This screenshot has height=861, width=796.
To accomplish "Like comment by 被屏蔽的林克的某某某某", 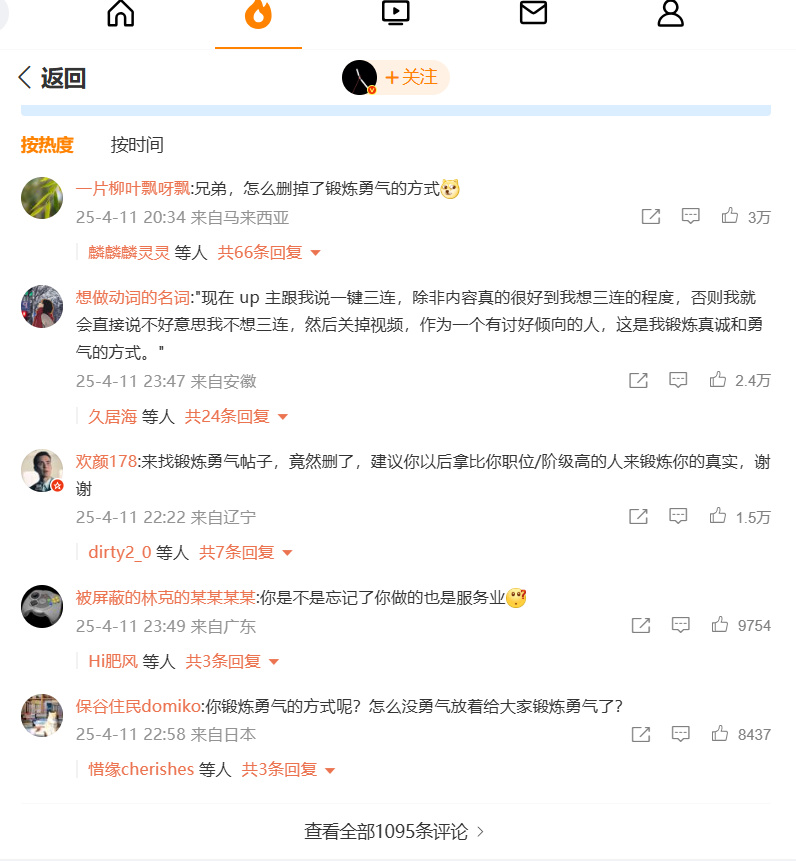I will (x=720, y=625).
